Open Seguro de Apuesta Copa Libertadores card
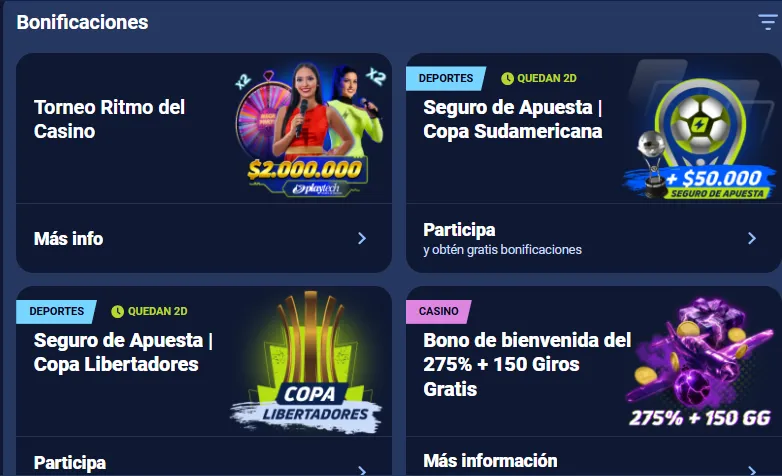Screen dimensions: 782x476 [123, 352]
